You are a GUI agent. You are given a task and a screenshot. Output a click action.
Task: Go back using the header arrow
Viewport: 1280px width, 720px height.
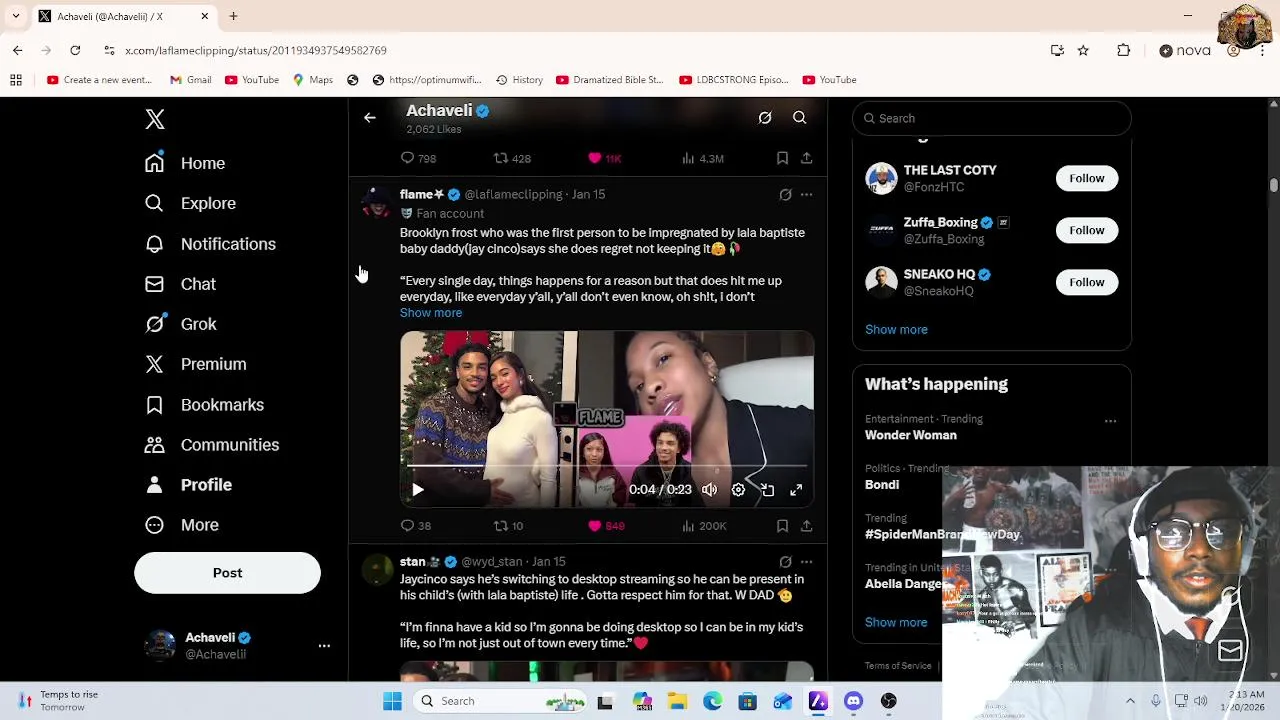(369, 118)
